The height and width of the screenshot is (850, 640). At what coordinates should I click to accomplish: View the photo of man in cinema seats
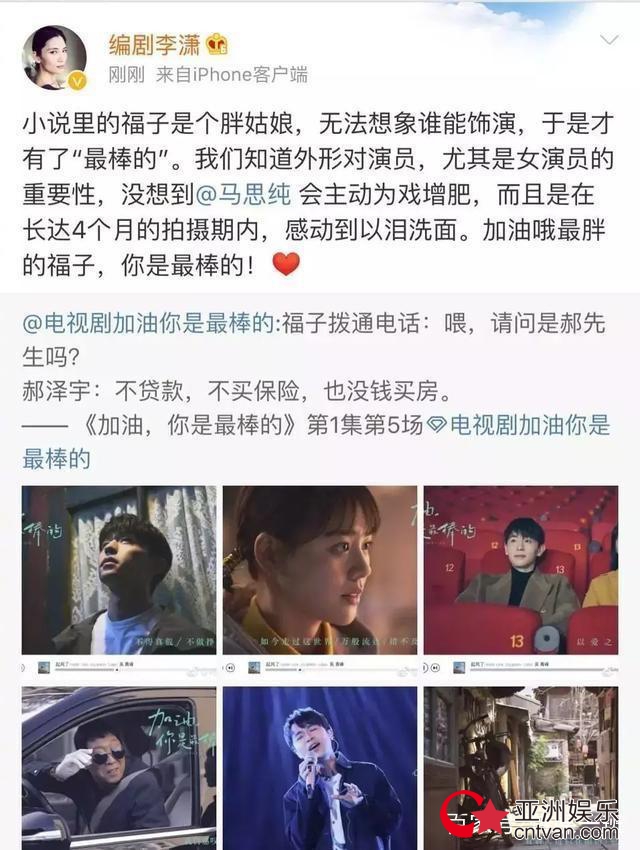click(x=520, y=570)
